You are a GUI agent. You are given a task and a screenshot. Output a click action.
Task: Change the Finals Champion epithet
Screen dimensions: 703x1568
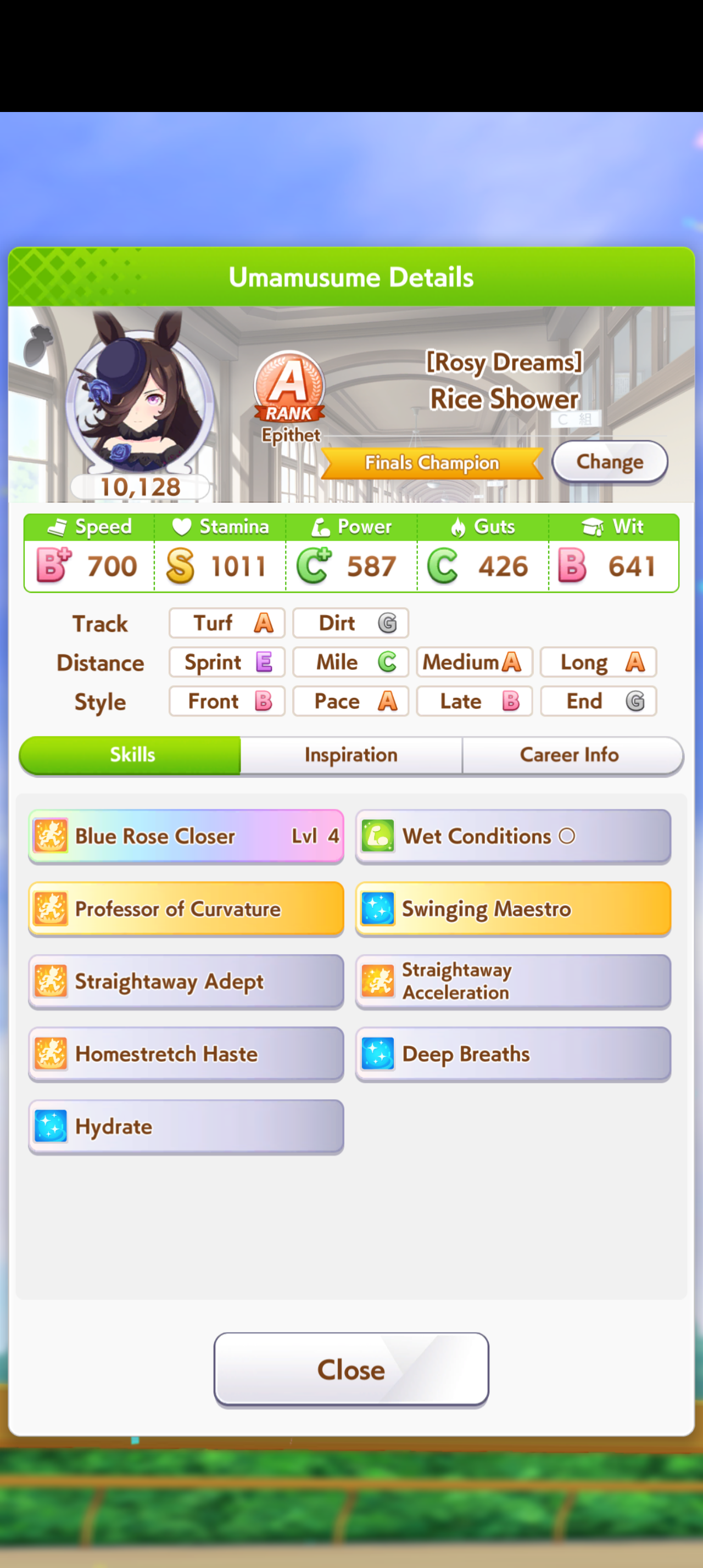click(609, 462)
